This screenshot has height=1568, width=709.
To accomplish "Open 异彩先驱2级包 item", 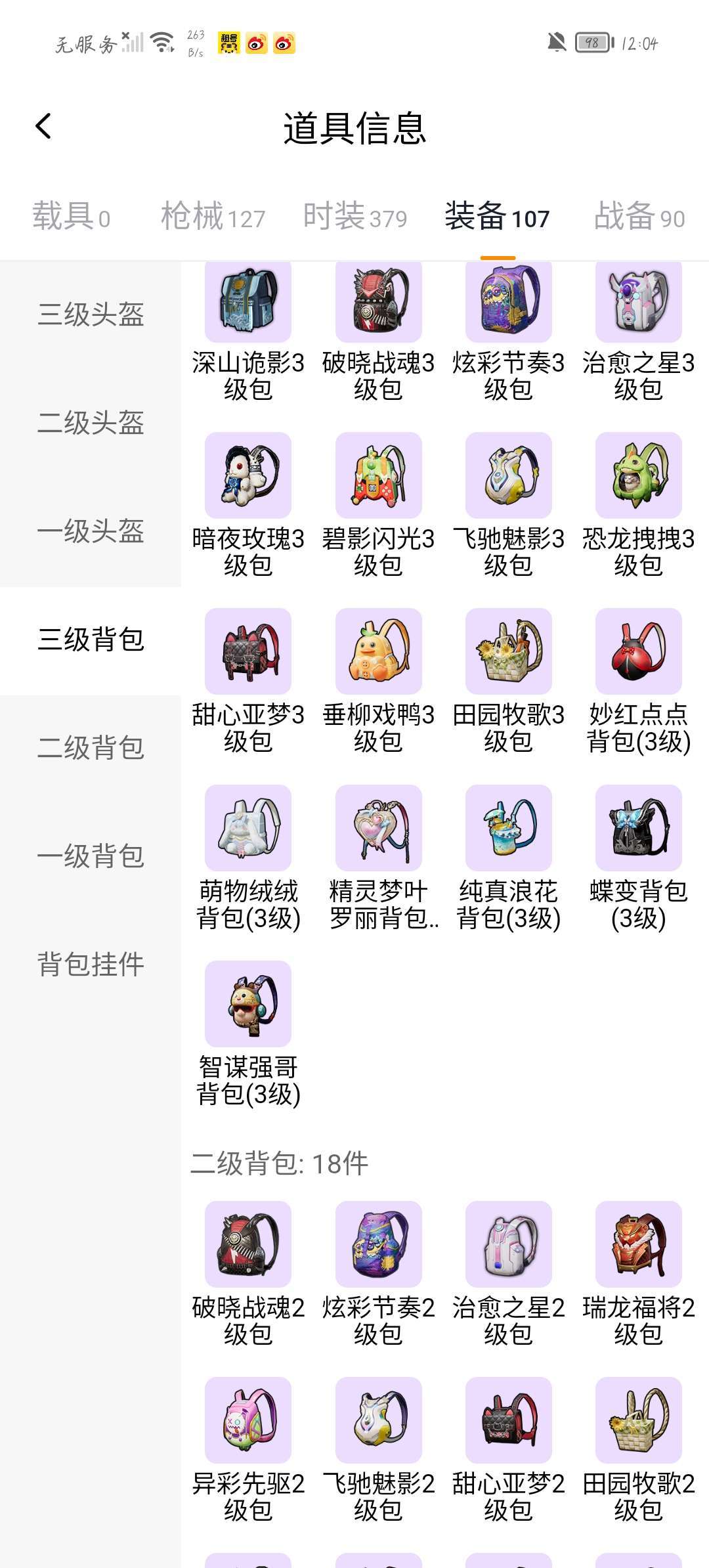I will (x=248, y=1450).
